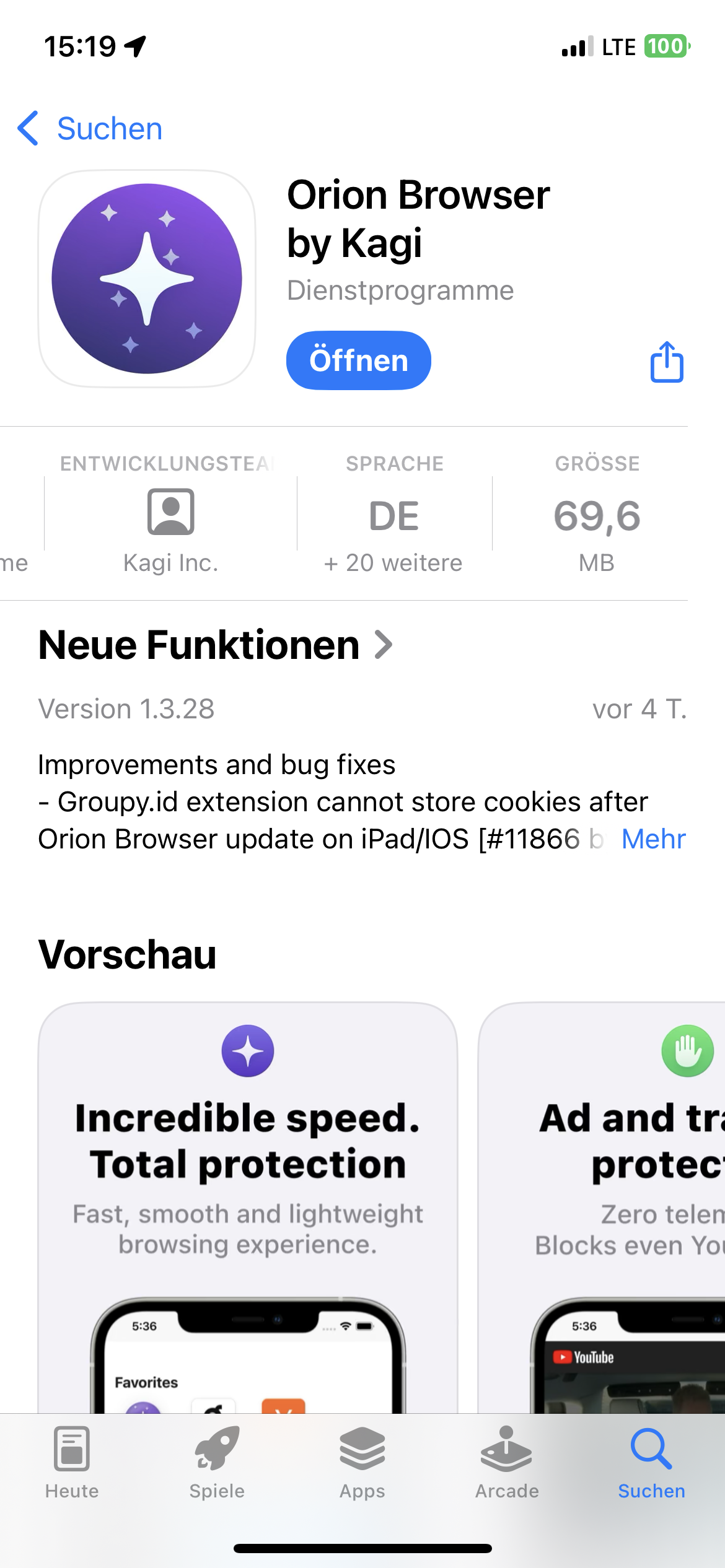Share the Orion Browser app
725x1568 pixels.
tap(667, 362)
